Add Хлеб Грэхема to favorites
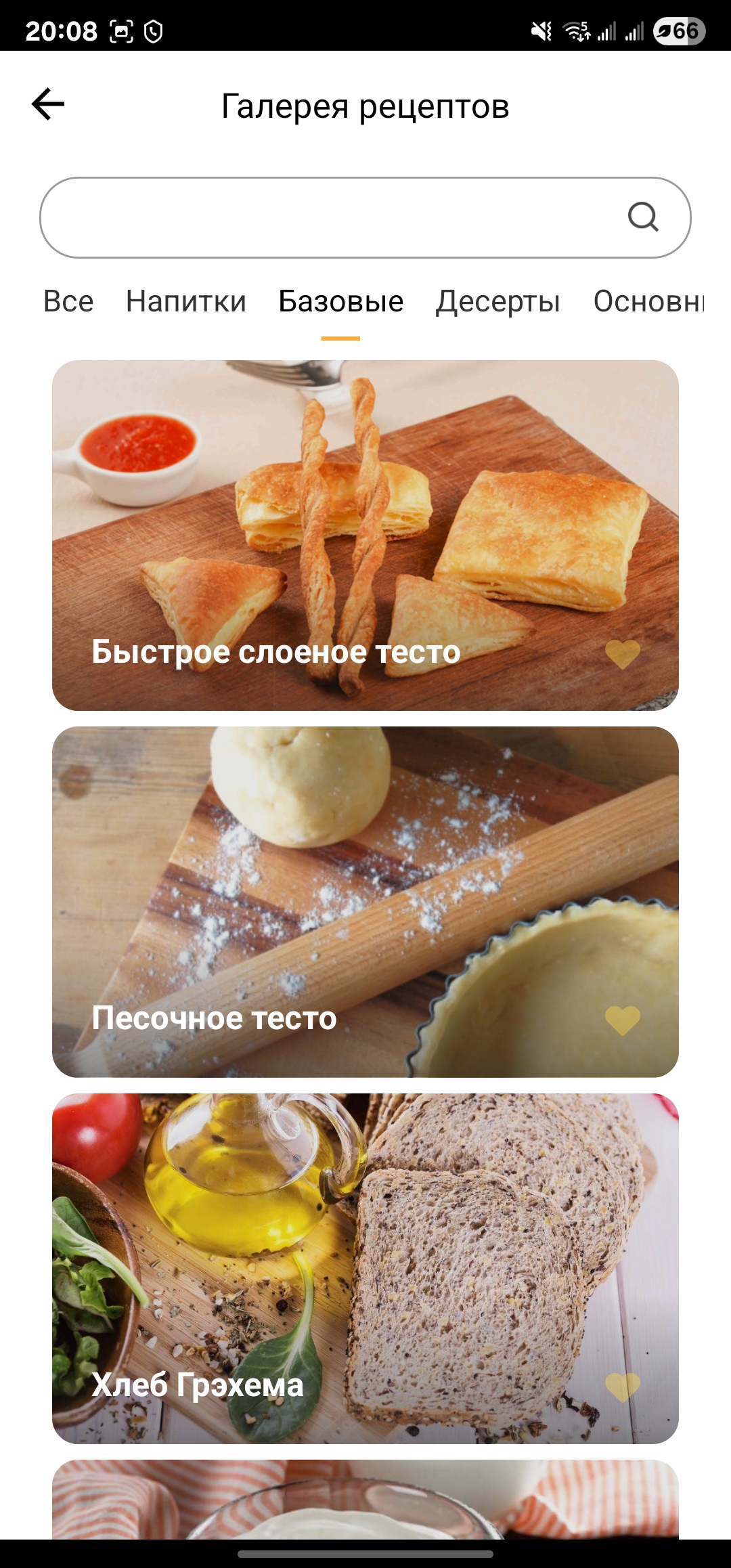The width and height of the screenshot is (731, 1568). point(622,1387)
